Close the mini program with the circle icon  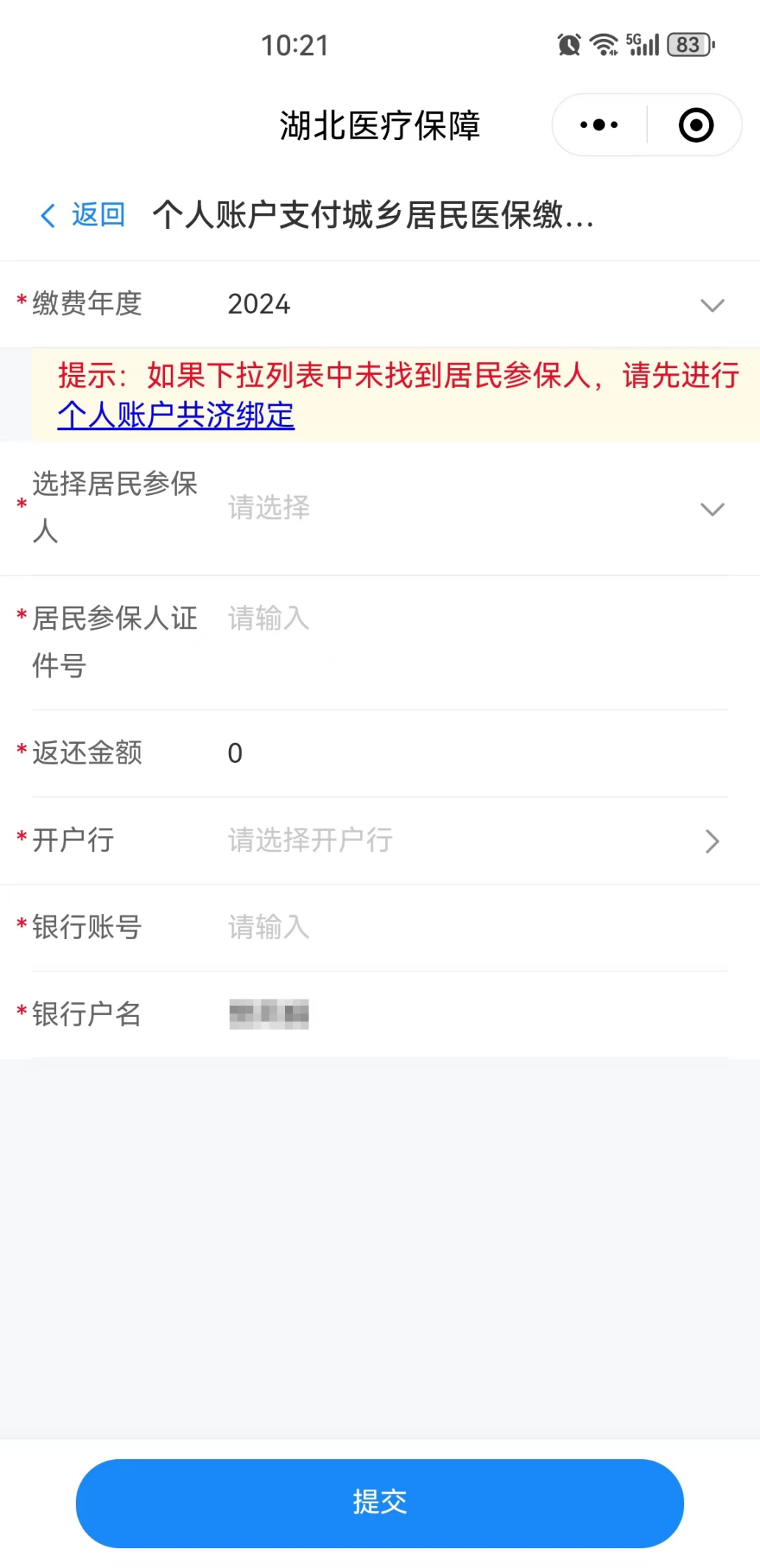(x=696, y=125)
